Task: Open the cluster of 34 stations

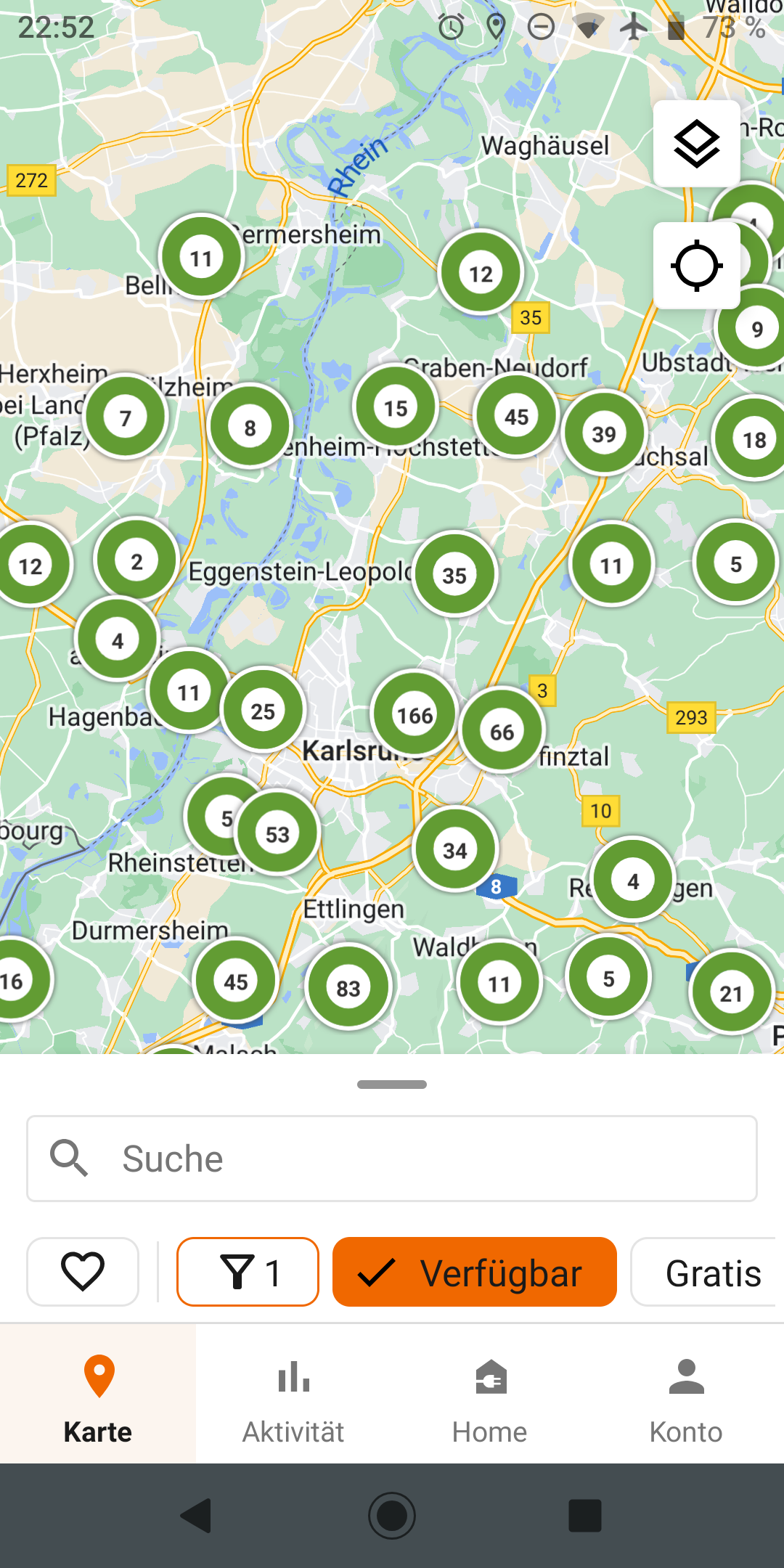Action: [455, 849]
